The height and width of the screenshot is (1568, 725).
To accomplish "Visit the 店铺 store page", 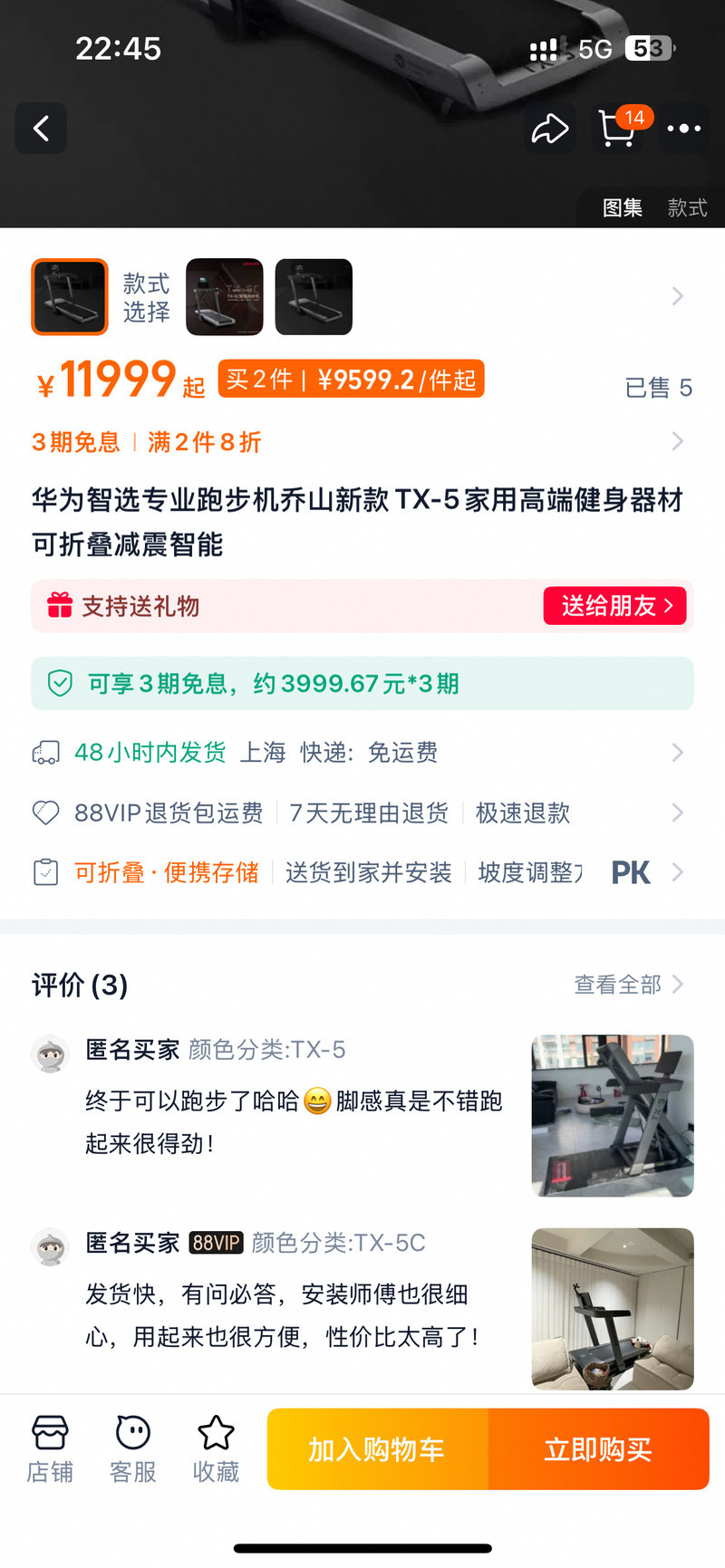I will click(50, 1449).
